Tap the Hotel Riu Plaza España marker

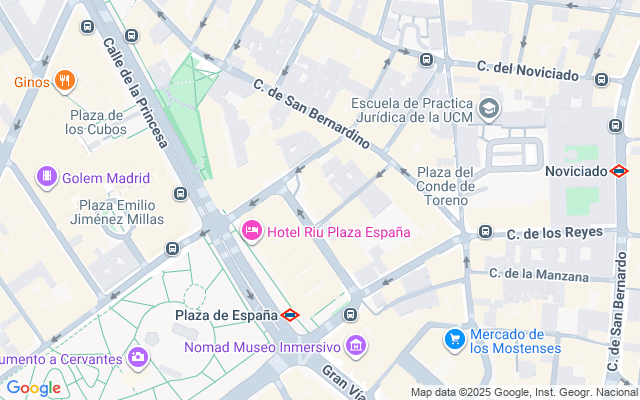coord(252,232)
